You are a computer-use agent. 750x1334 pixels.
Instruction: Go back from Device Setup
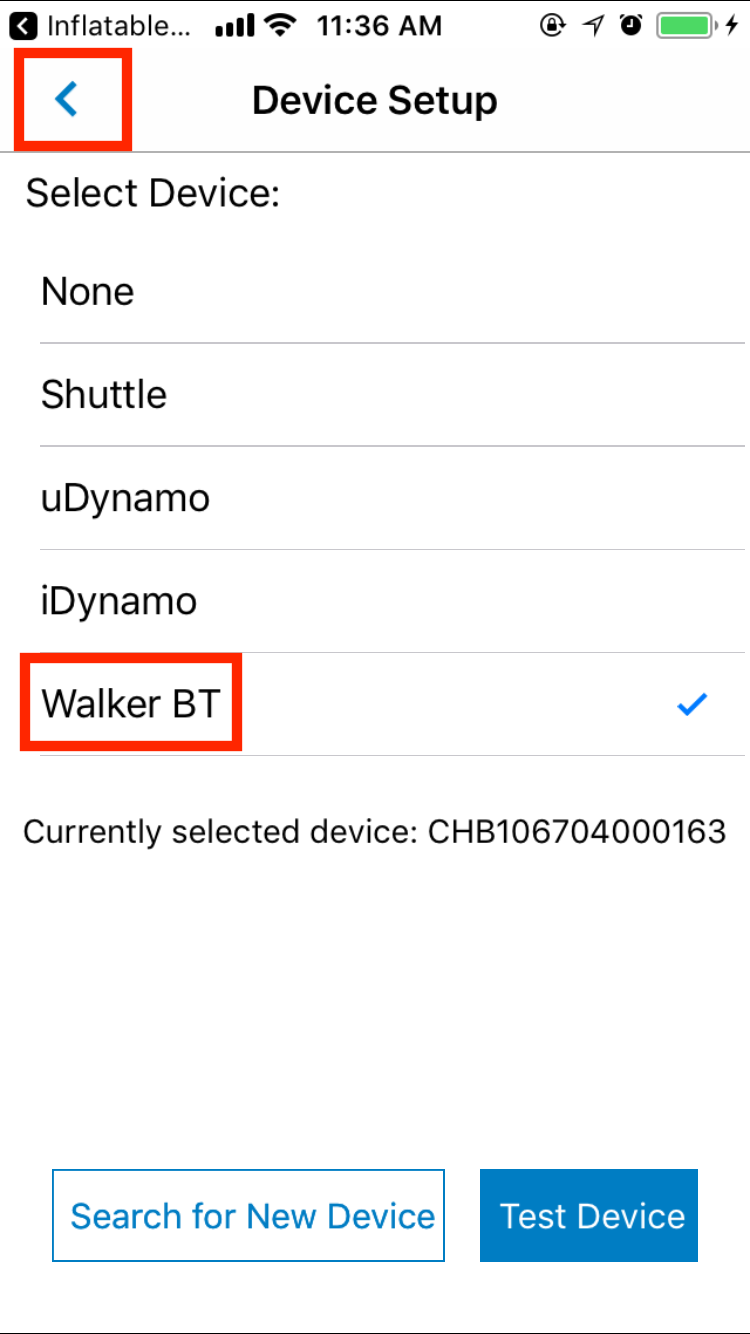click(x=67, y=99)
